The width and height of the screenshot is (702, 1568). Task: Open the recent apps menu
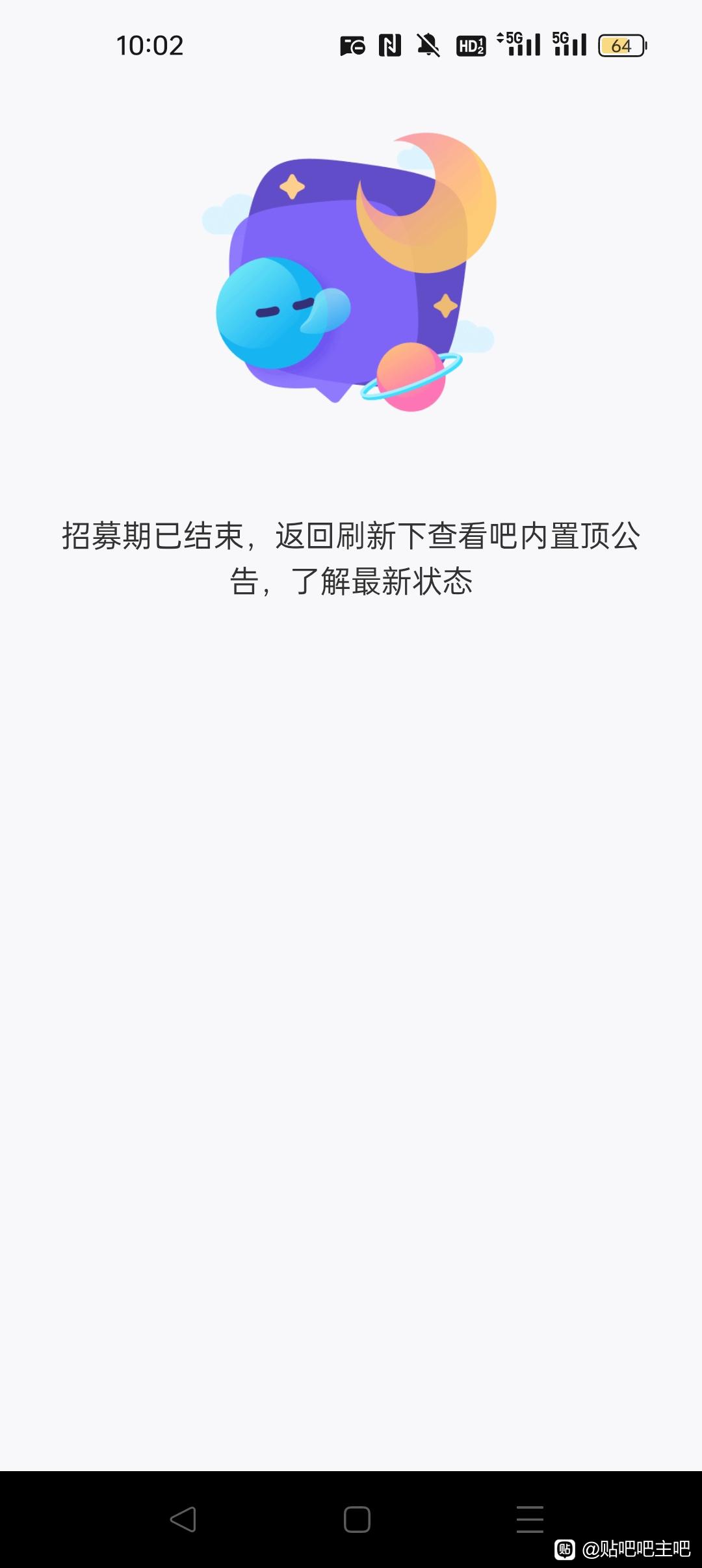tap(530, 1519)
